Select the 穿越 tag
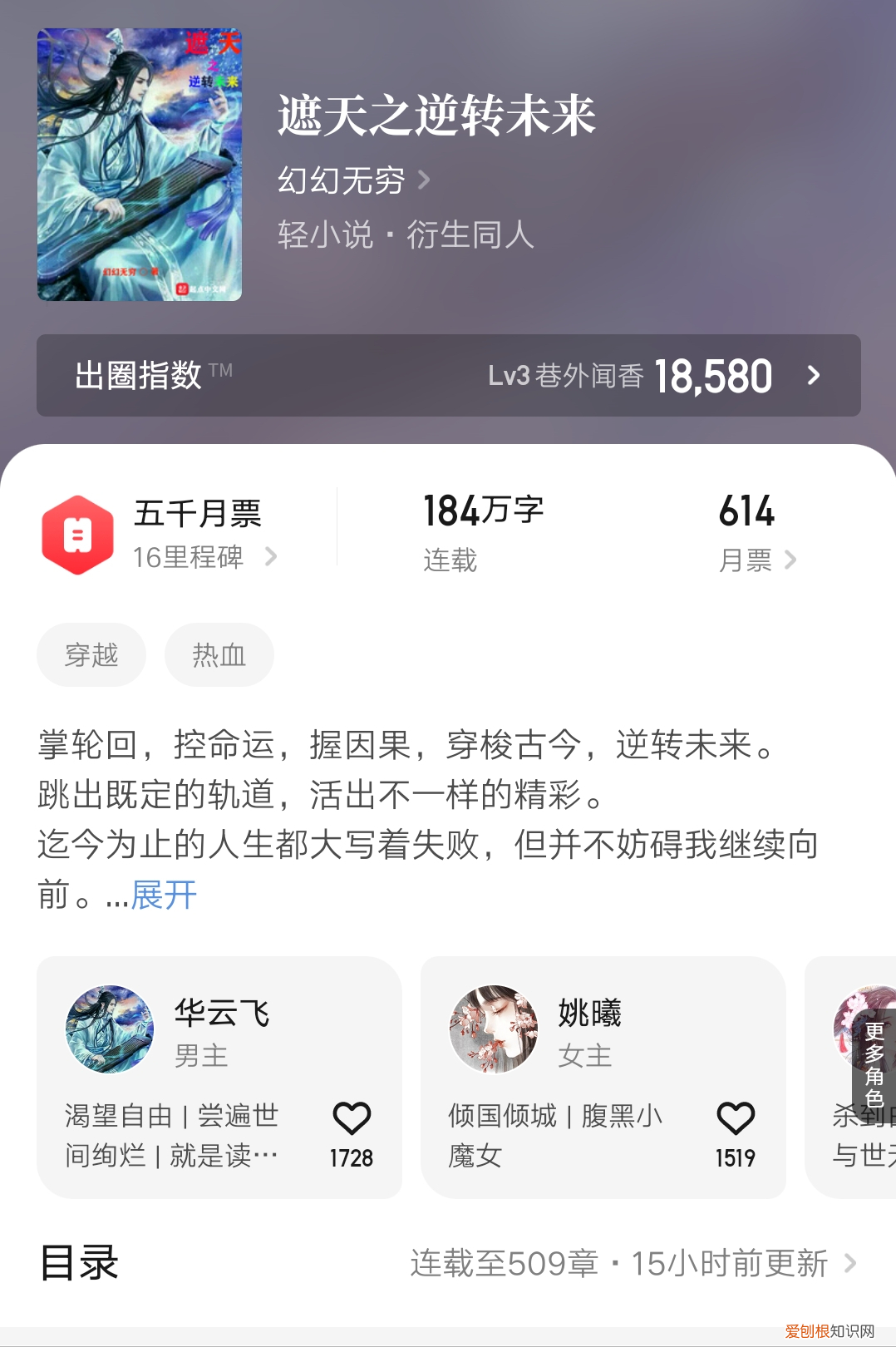896x1347 pixels. click(x=91, y=654)
